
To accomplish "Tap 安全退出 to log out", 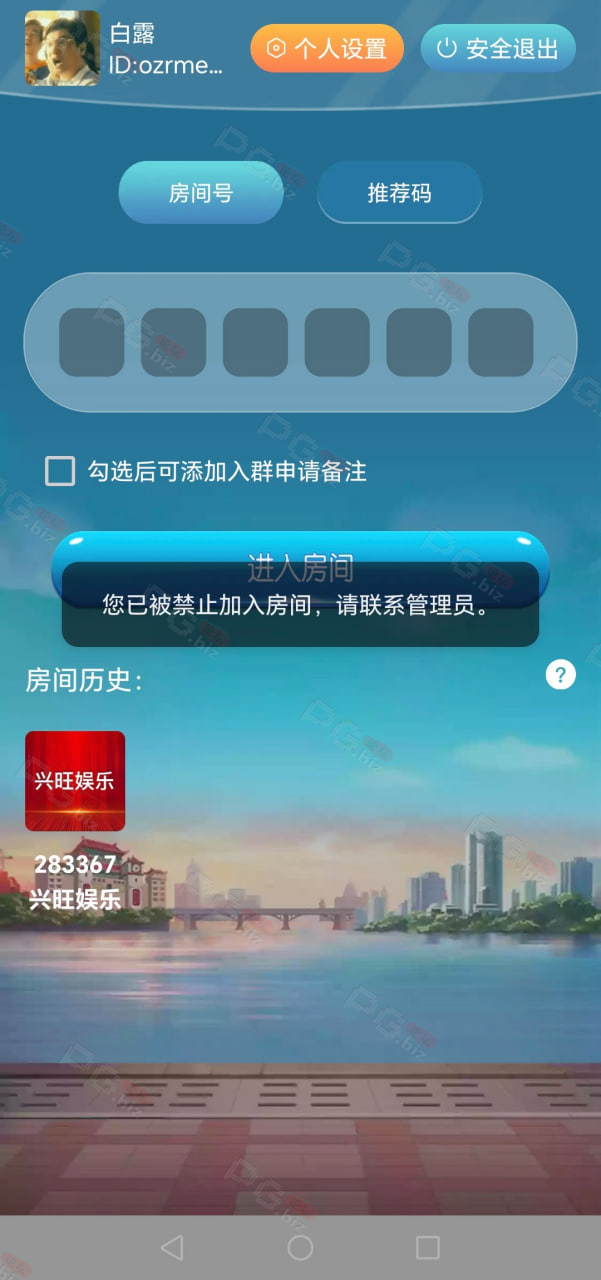I will pyautogui.click(x=498, y=48).
